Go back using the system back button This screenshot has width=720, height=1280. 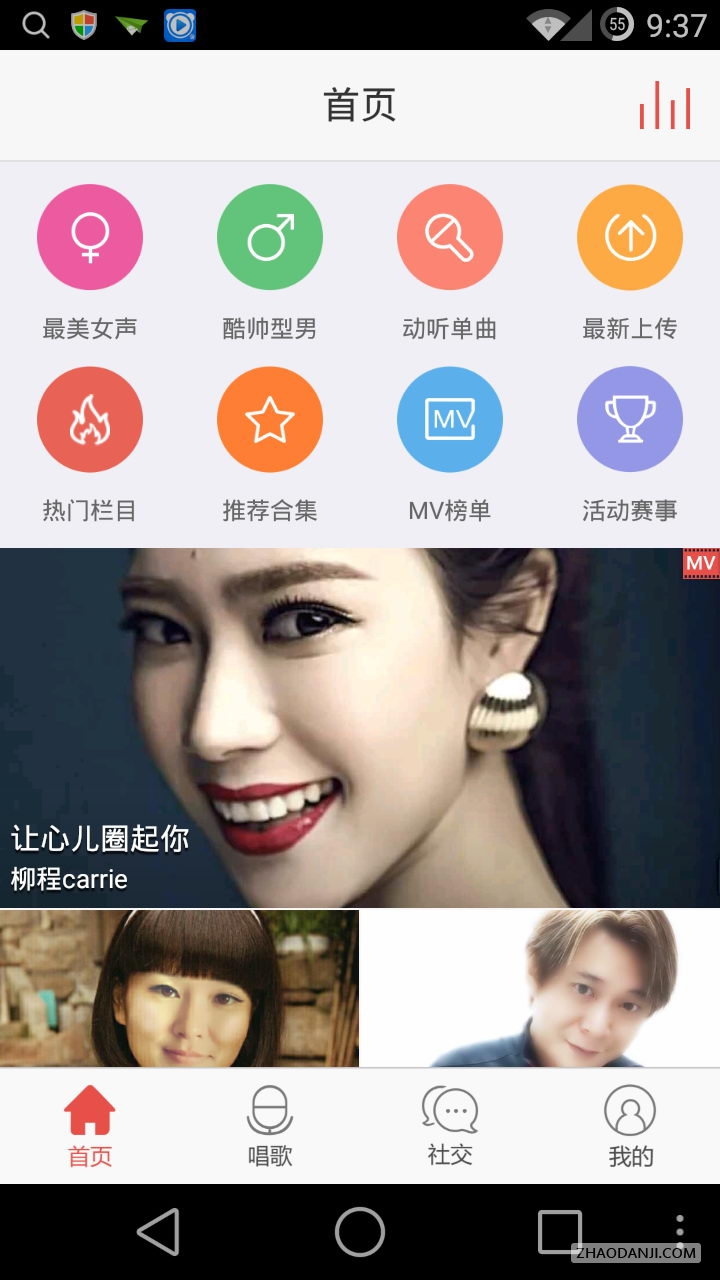coord(158,1232)
